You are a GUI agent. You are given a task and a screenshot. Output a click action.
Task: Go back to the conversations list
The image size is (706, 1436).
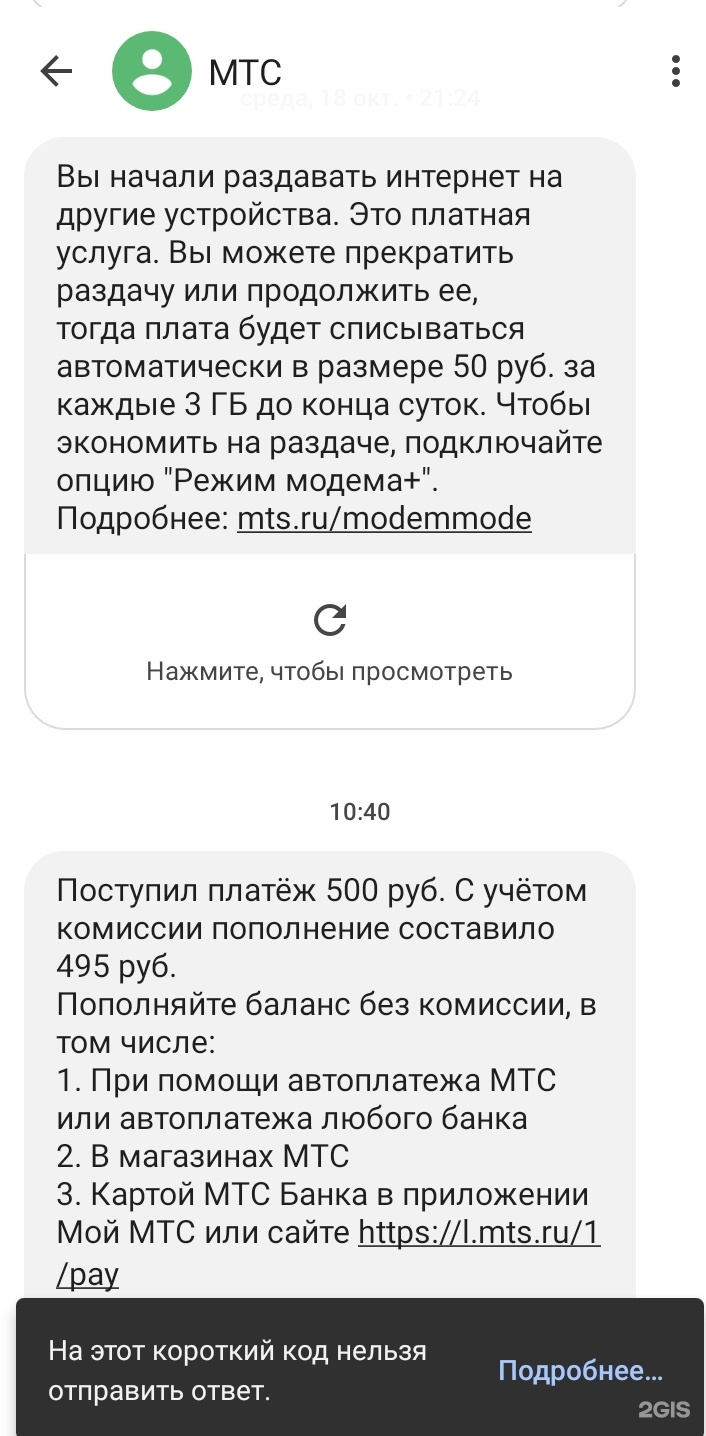[x=56, y=71]
